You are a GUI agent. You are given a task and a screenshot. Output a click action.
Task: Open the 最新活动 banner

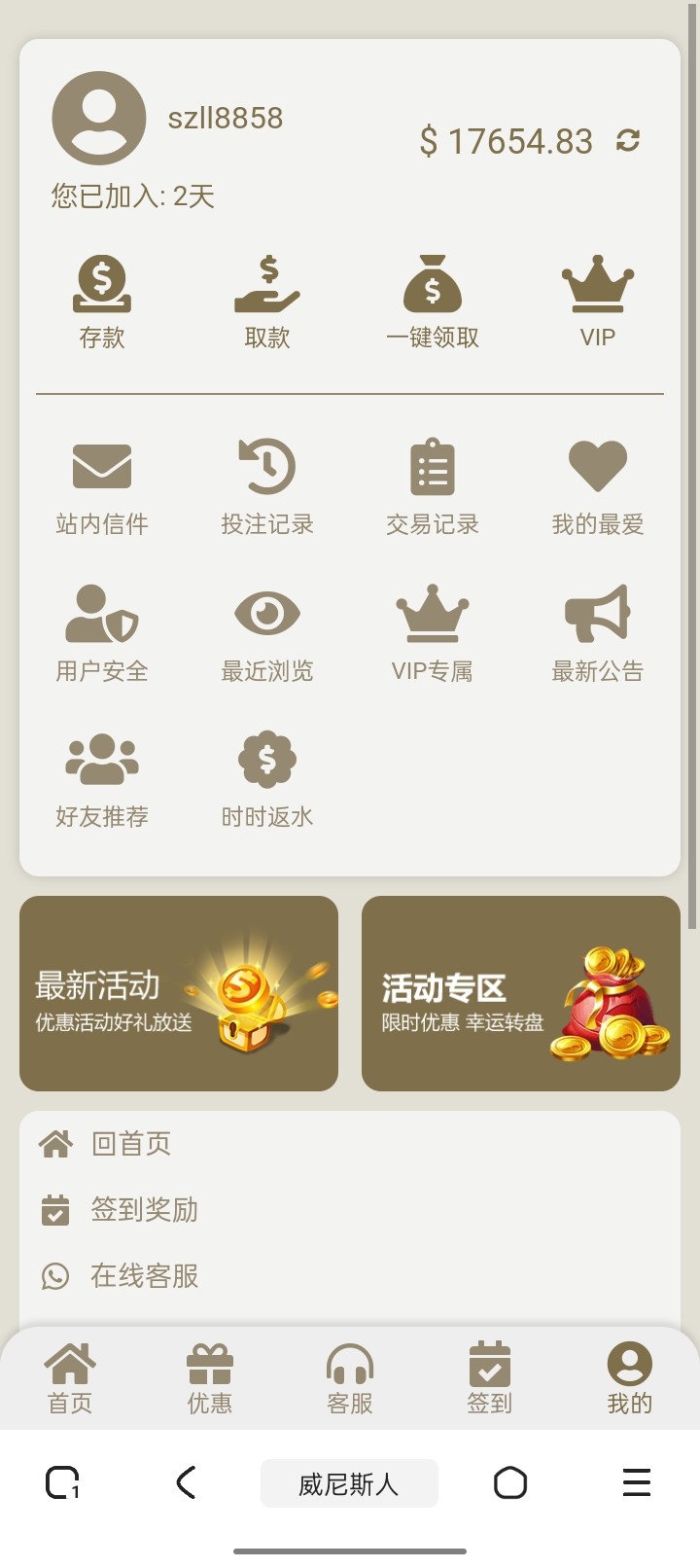[x=179, y=993]
